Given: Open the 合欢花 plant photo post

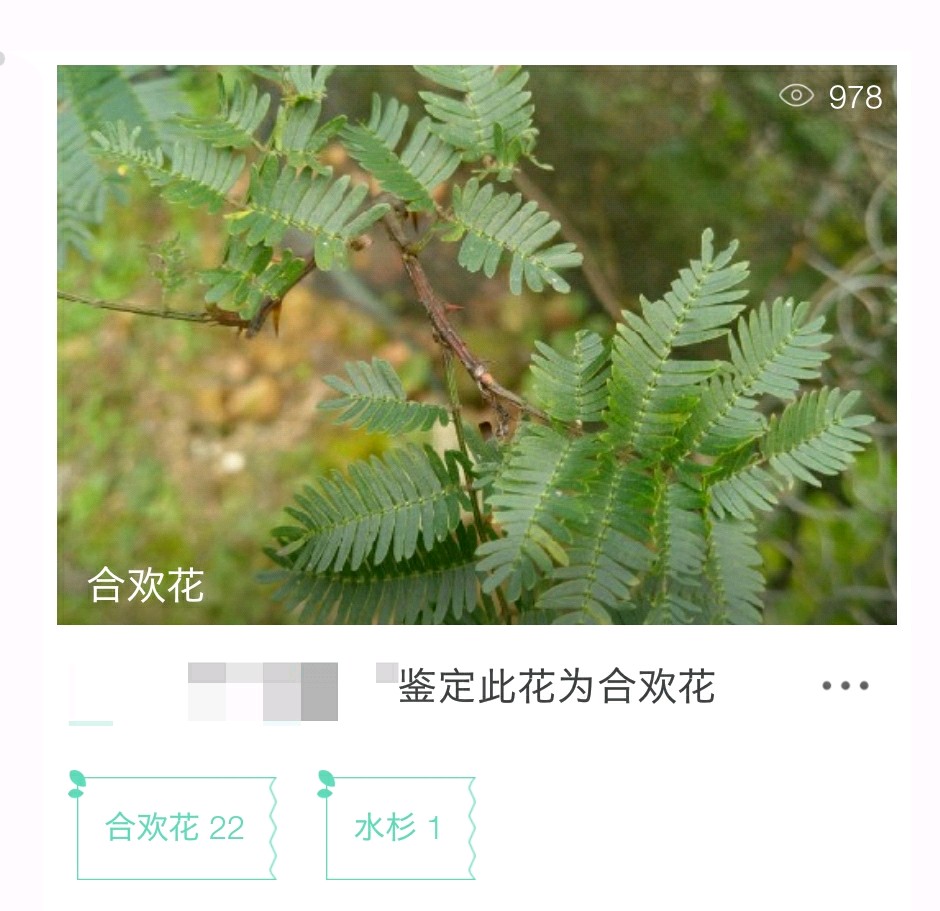Looking at the screenshot, I should click(x=476, y=344).
